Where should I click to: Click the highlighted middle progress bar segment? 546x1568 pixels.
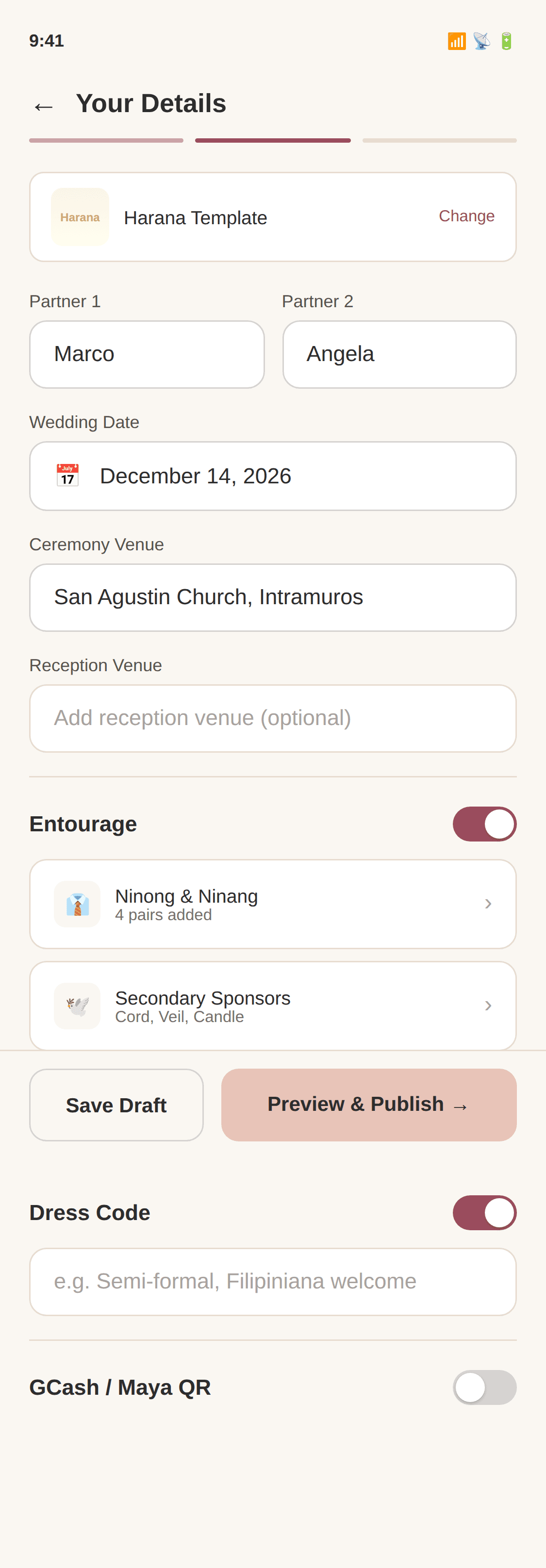273,139
